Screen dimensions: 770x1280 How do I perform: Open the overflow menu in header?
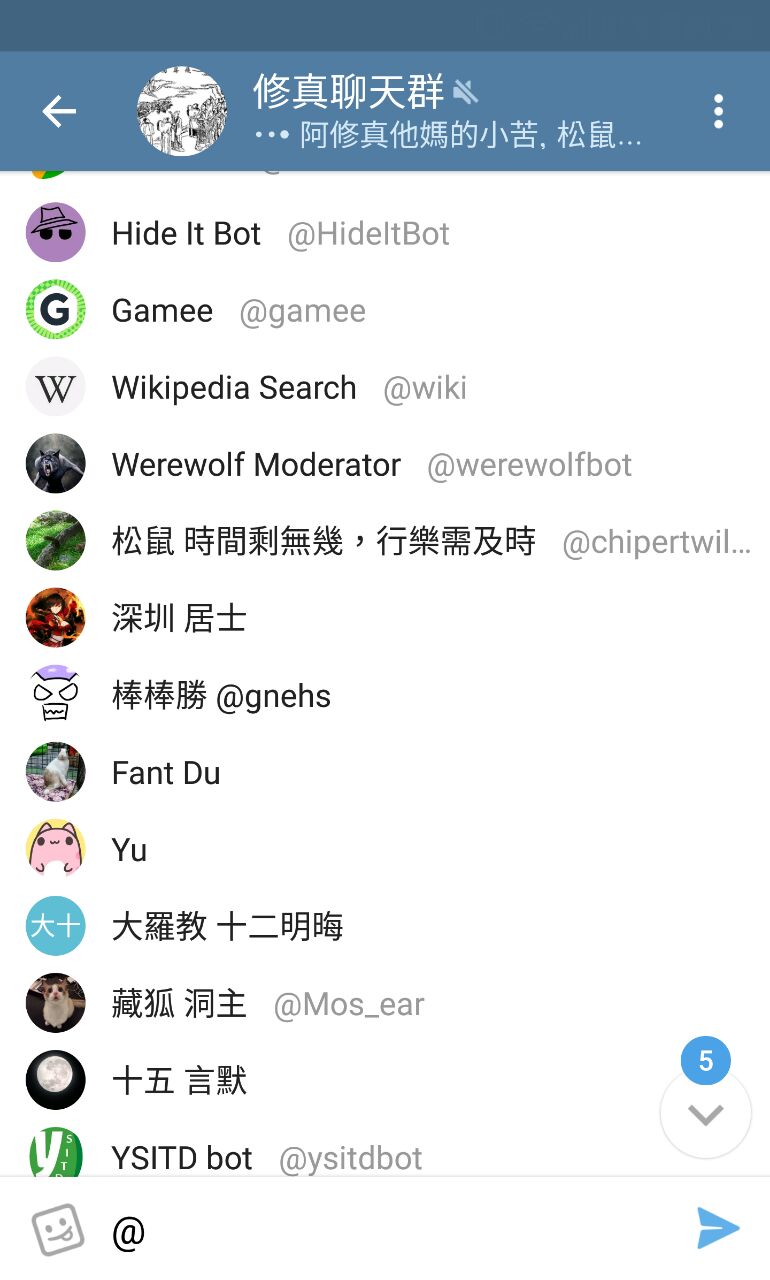[x=718, y=112]
